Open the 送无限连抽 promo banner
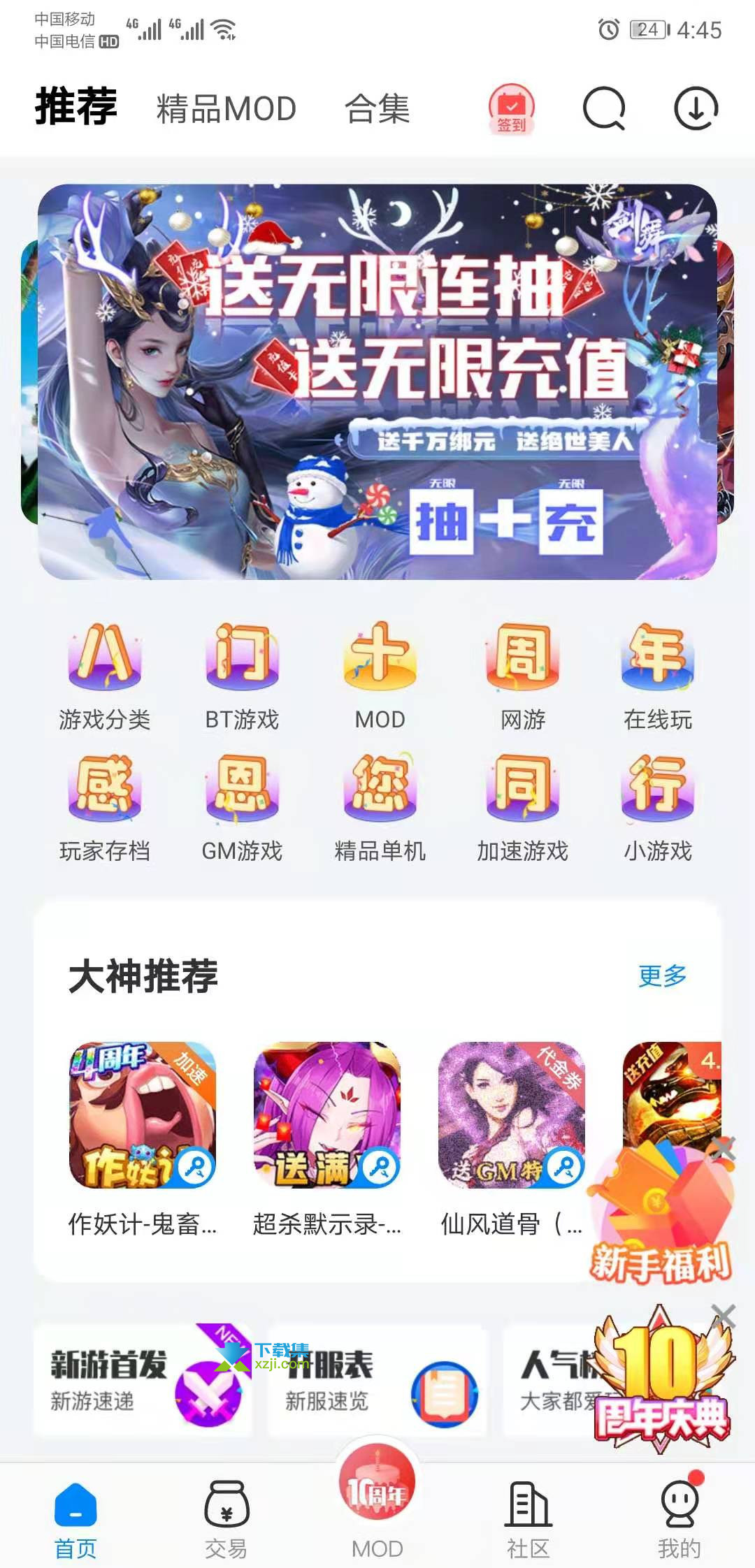Screen dimensions: 755x1568 pos(377,382)
